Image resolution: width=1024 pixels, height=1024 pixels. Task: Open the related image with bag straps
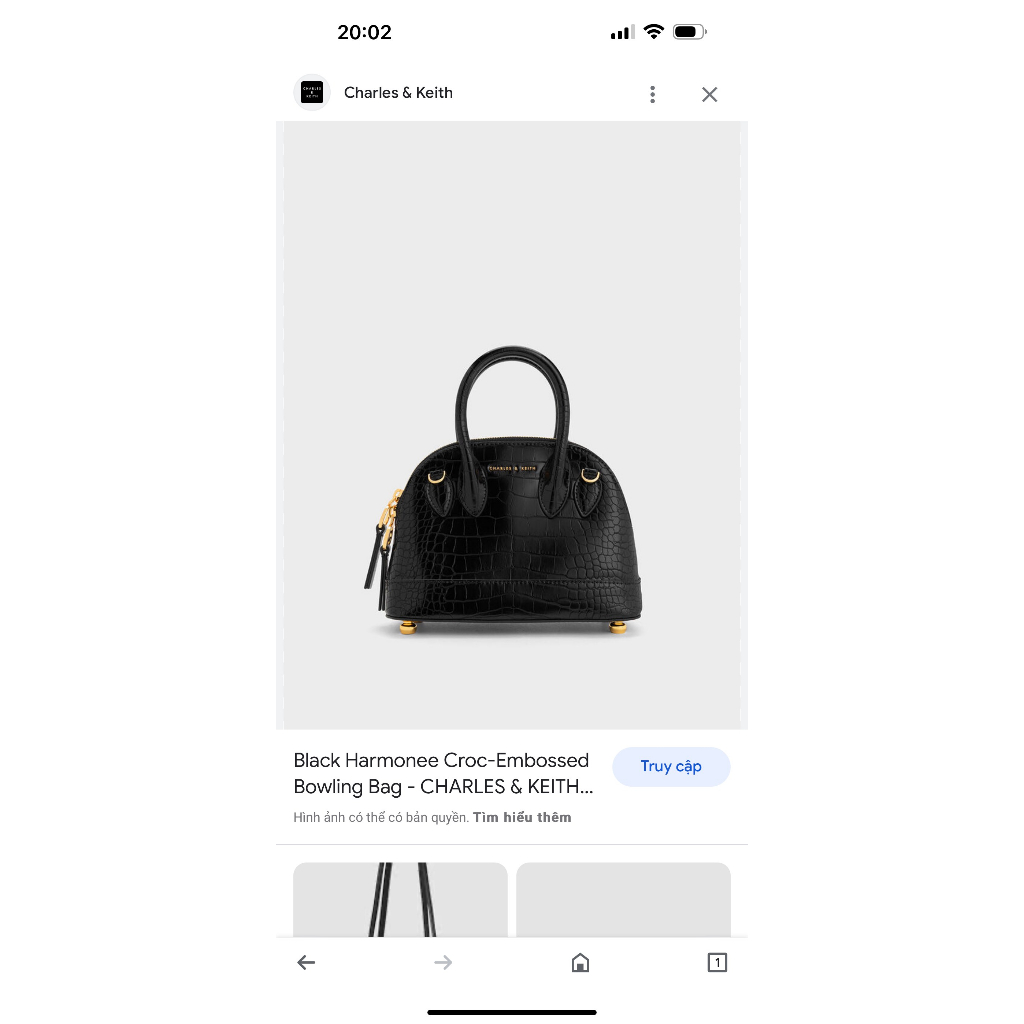(x=400, y=898)
